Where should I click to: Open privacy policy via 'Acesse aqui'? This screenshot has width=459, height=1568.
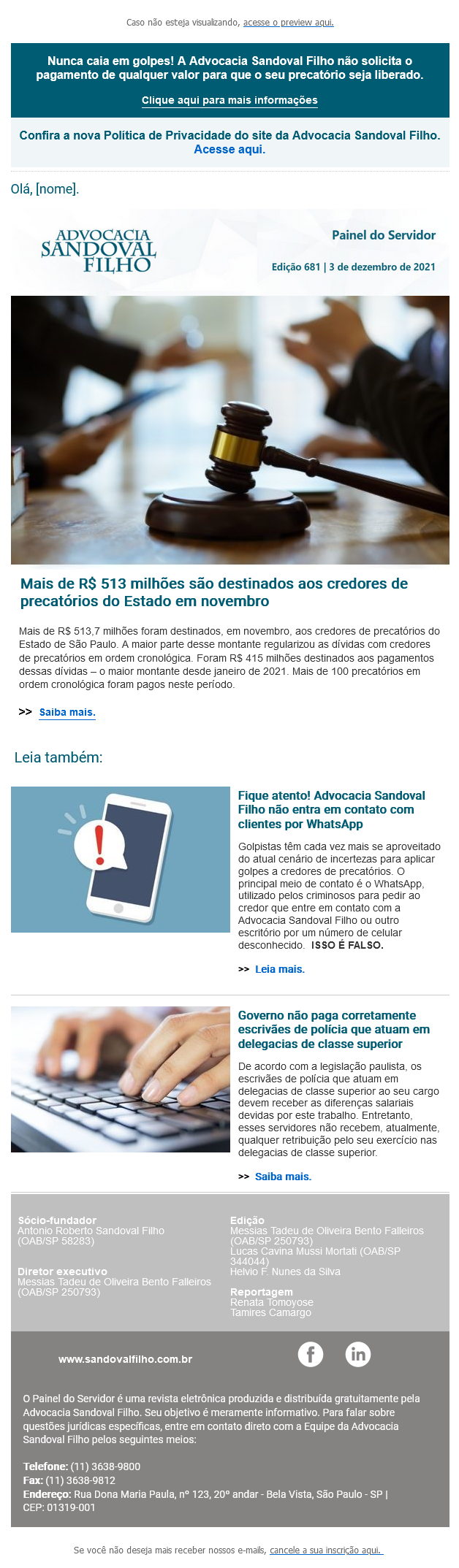click(x=229, y=149)
